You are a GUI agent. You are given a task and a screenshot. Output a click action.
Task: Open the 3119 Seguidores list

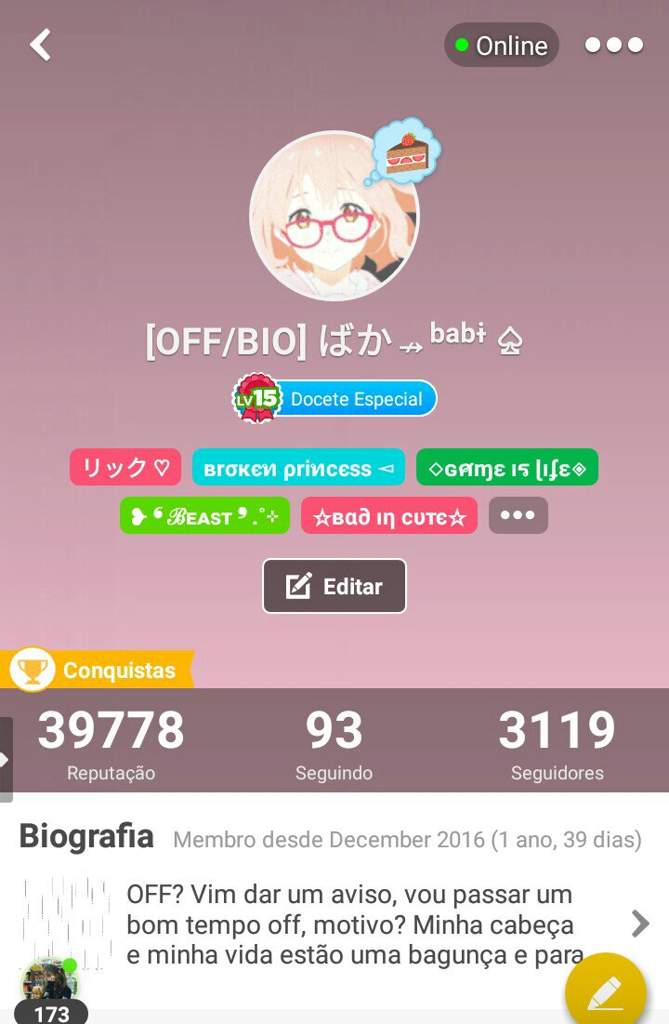click(557, 744)
